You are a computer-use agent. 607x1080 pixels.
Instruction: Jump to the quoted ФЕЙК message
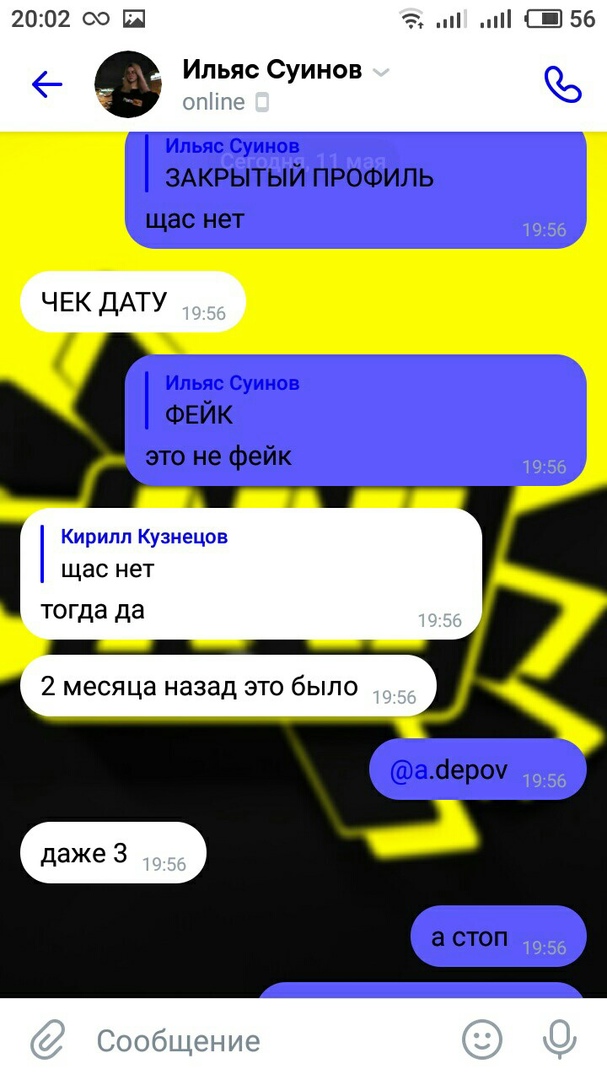[x=230, y=399]
